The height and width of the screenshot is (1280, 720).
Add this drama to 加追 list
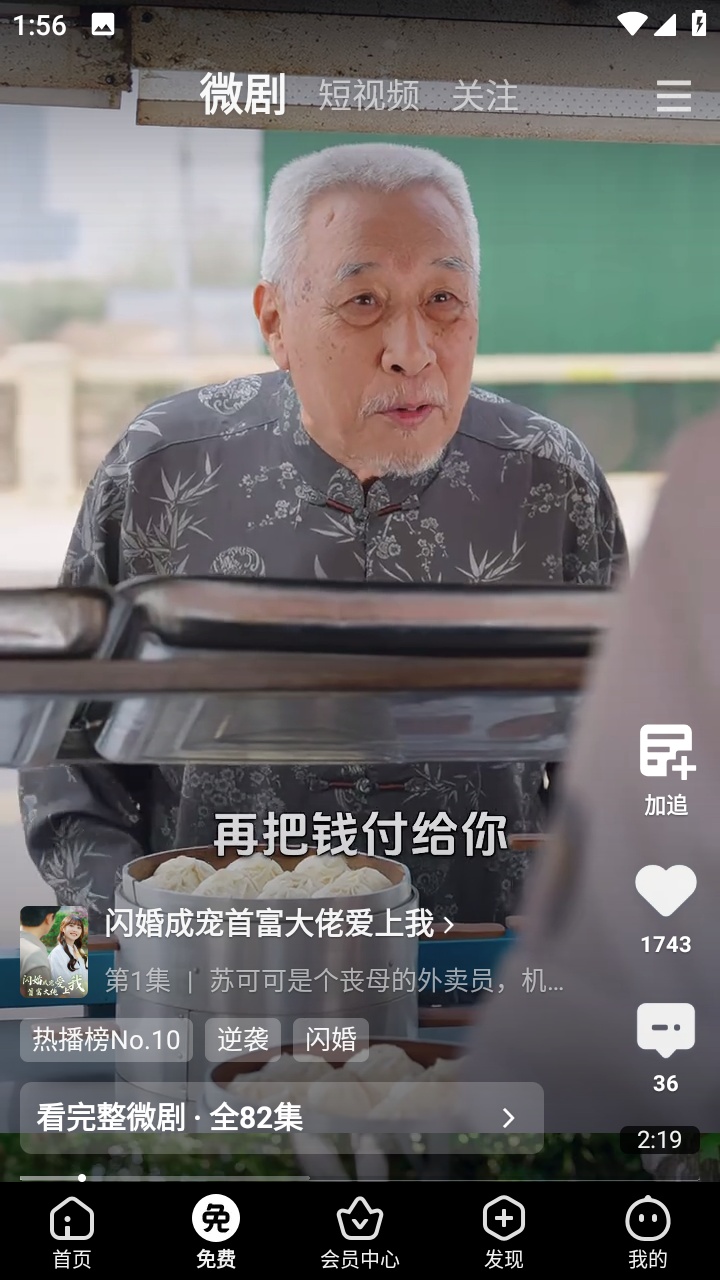pos(666,768)
